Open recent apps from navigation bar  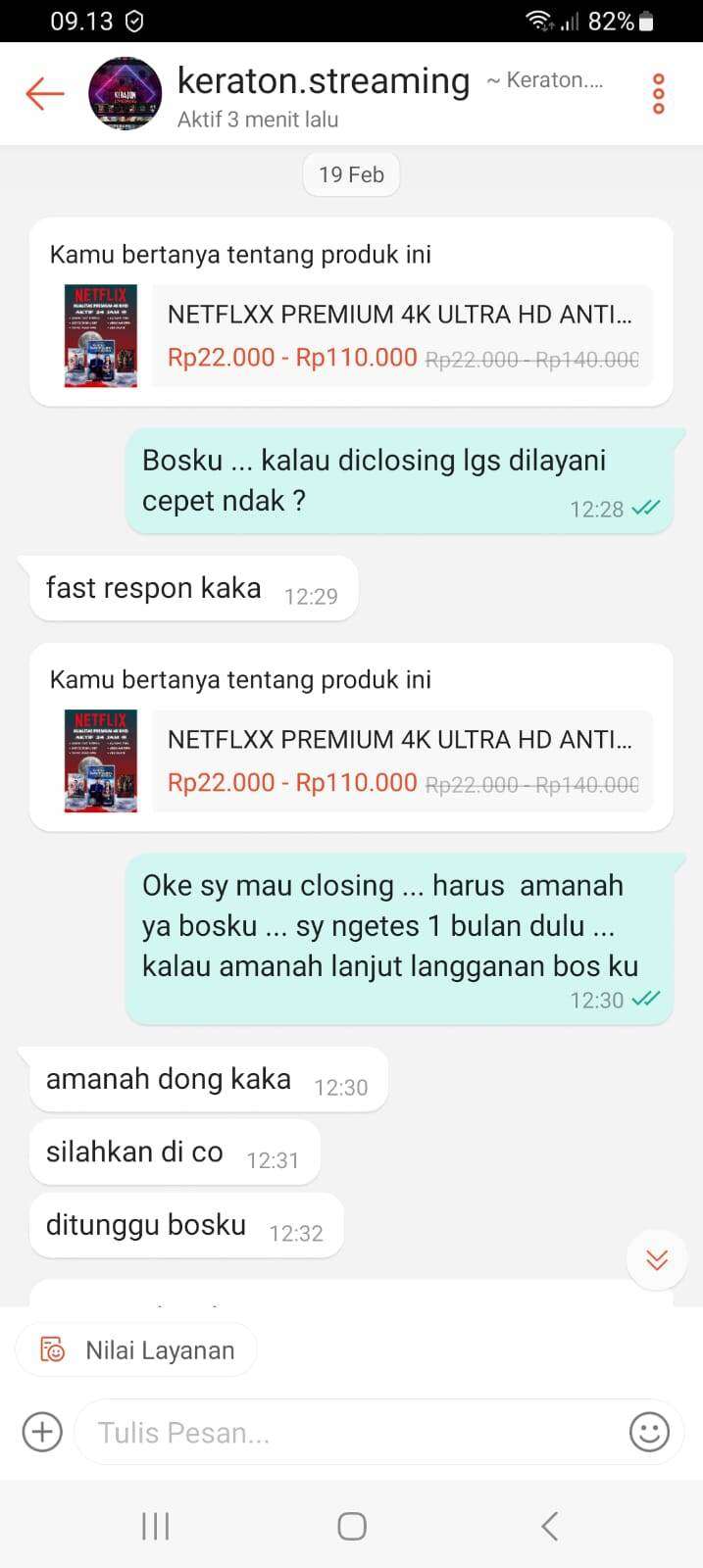(x=156, y=1526)
